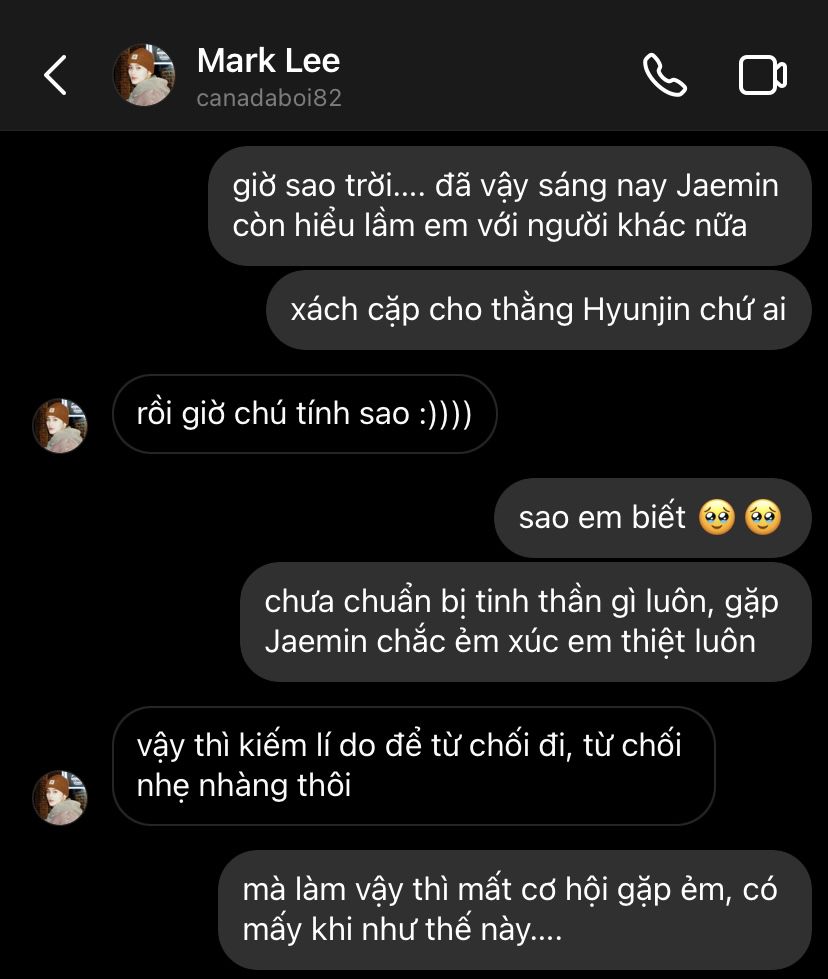828x979 pixels.
Task: Go back to the message list
Action: pos(56,75)
